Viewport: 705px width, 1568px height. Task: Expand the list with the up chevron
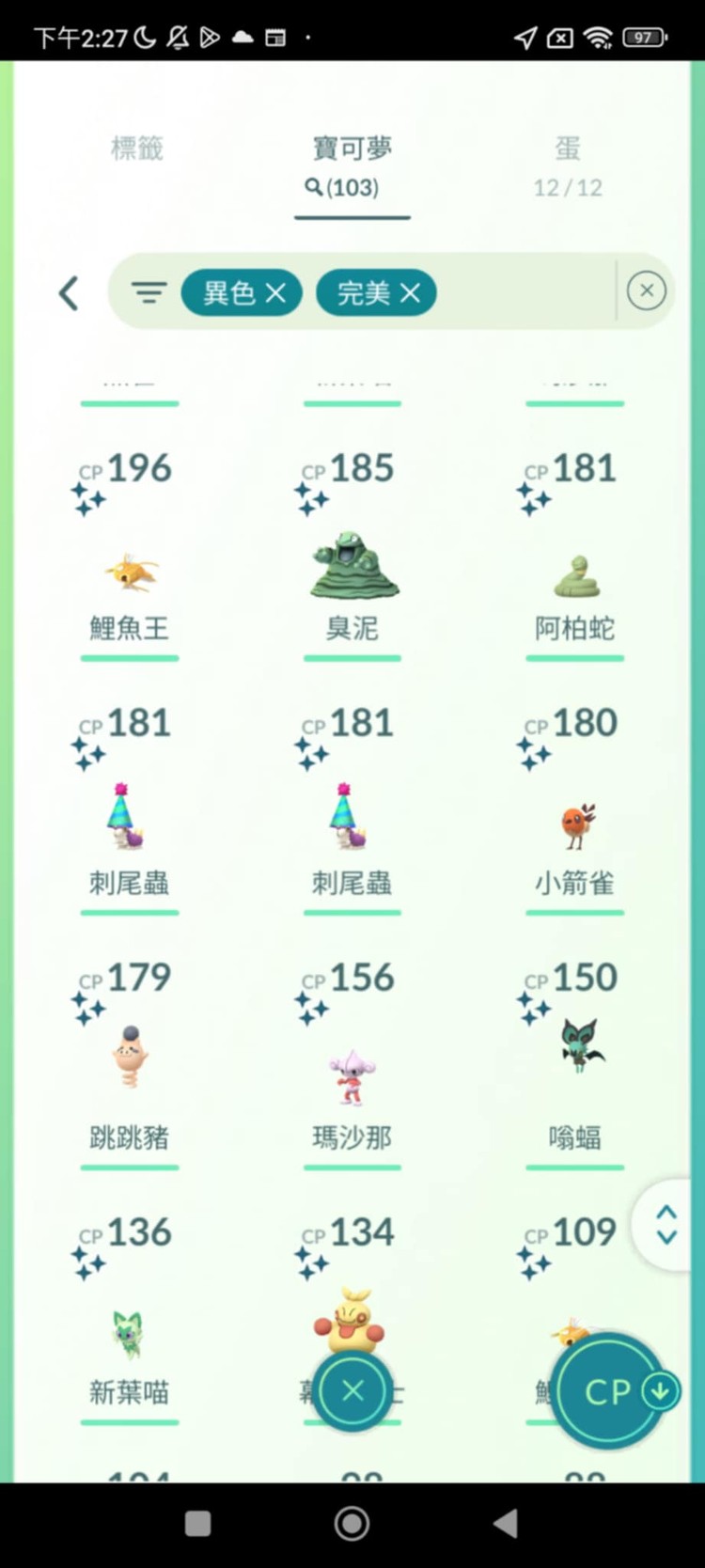click(666, 1213)
